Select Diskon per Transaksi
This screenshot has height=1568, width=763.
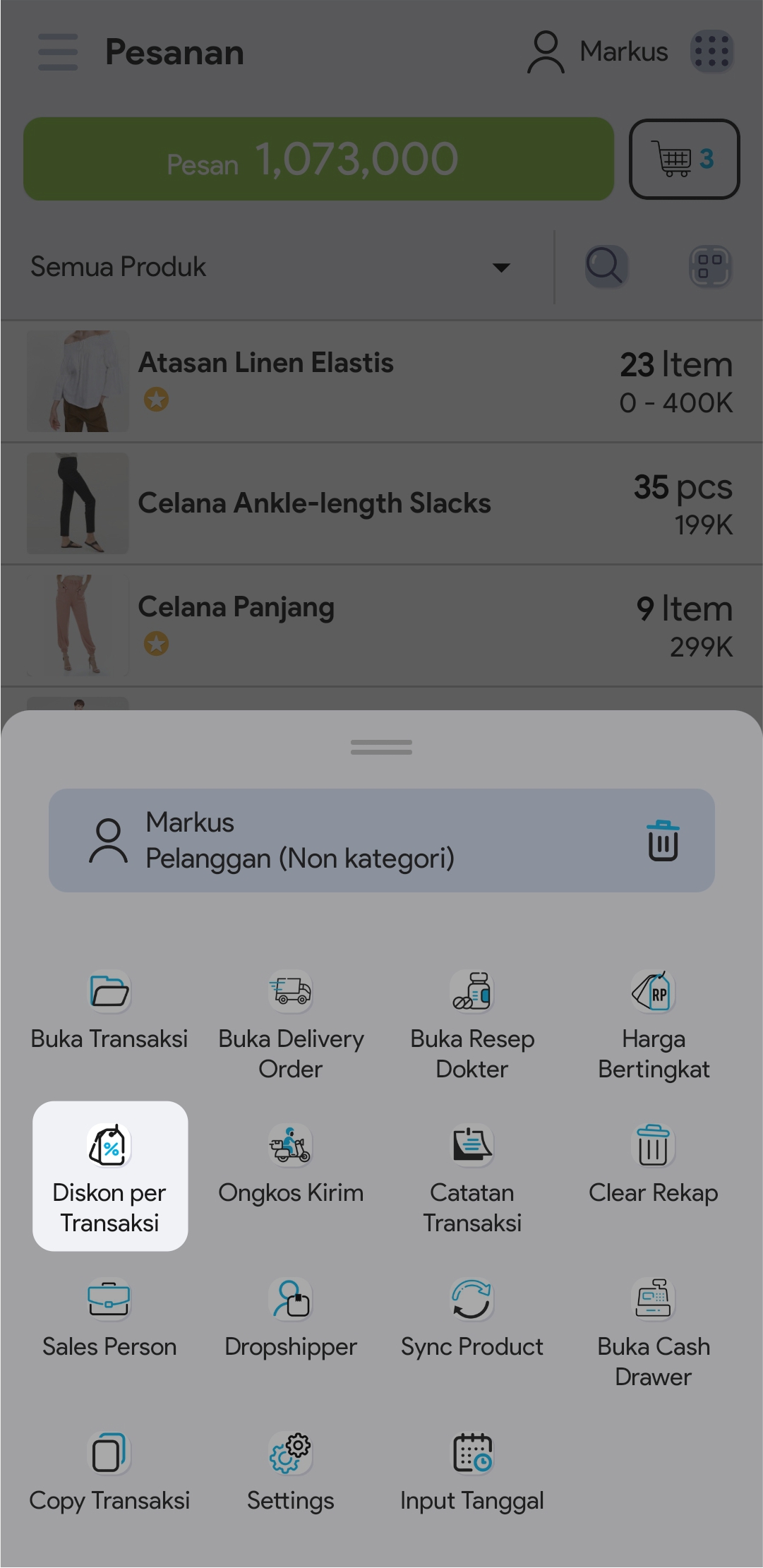(110, 1175)
